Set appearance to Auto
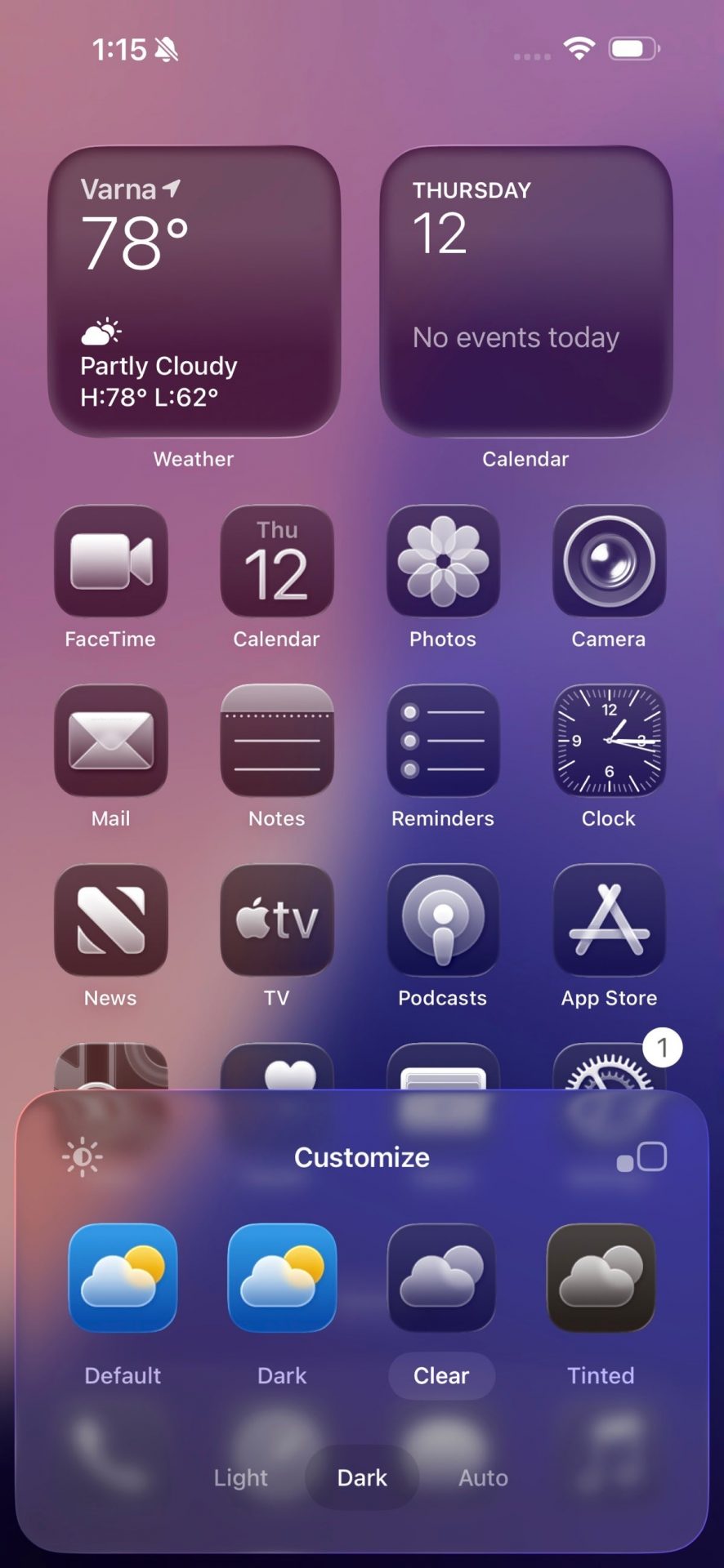Image resolution: width=724 pixels, height=1568 pixels. pyautogui.click(x=483, y=1477)
